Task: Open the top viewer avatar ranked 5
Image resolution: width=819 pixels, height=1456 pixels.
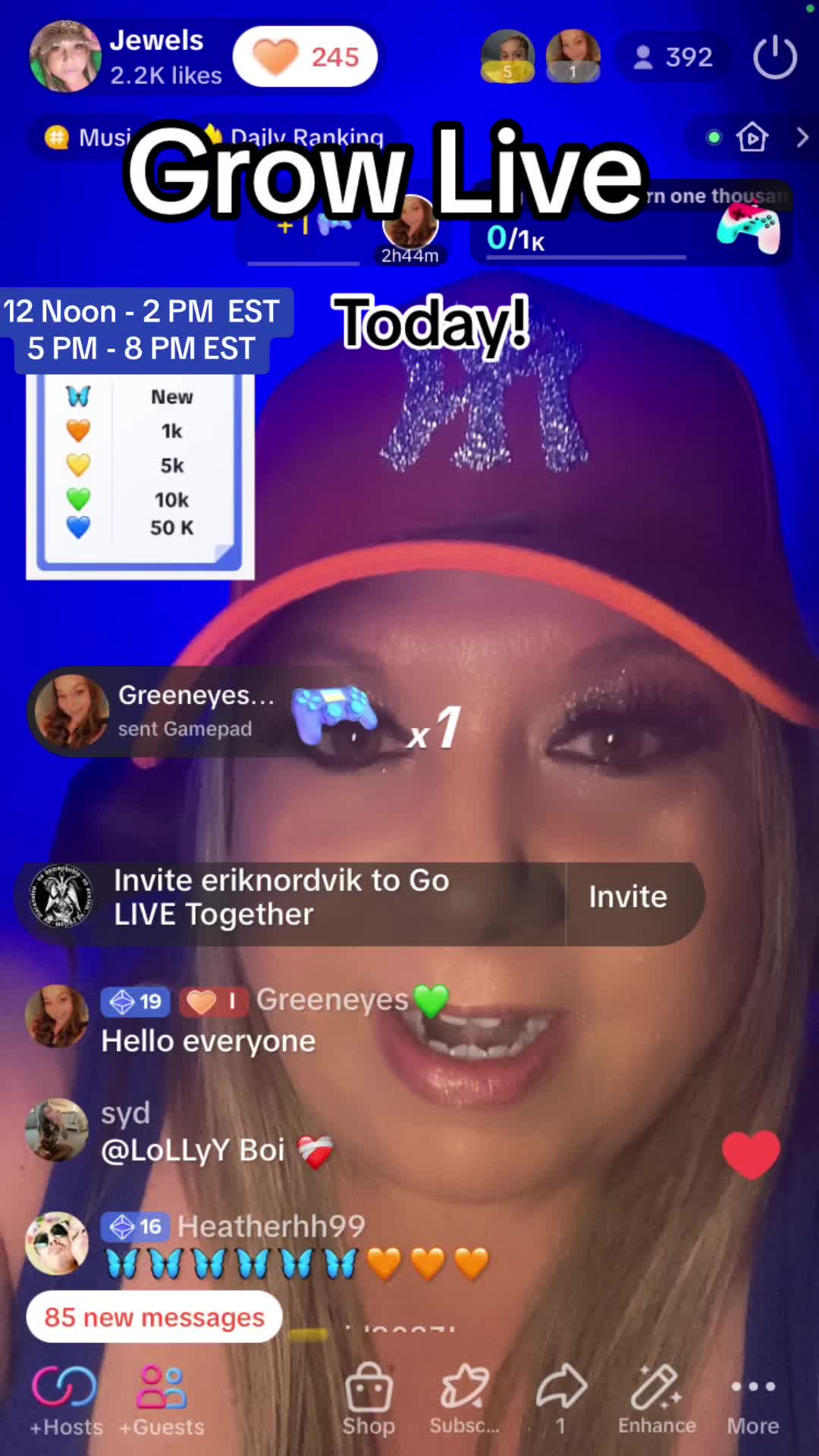Action: point(507,55)
